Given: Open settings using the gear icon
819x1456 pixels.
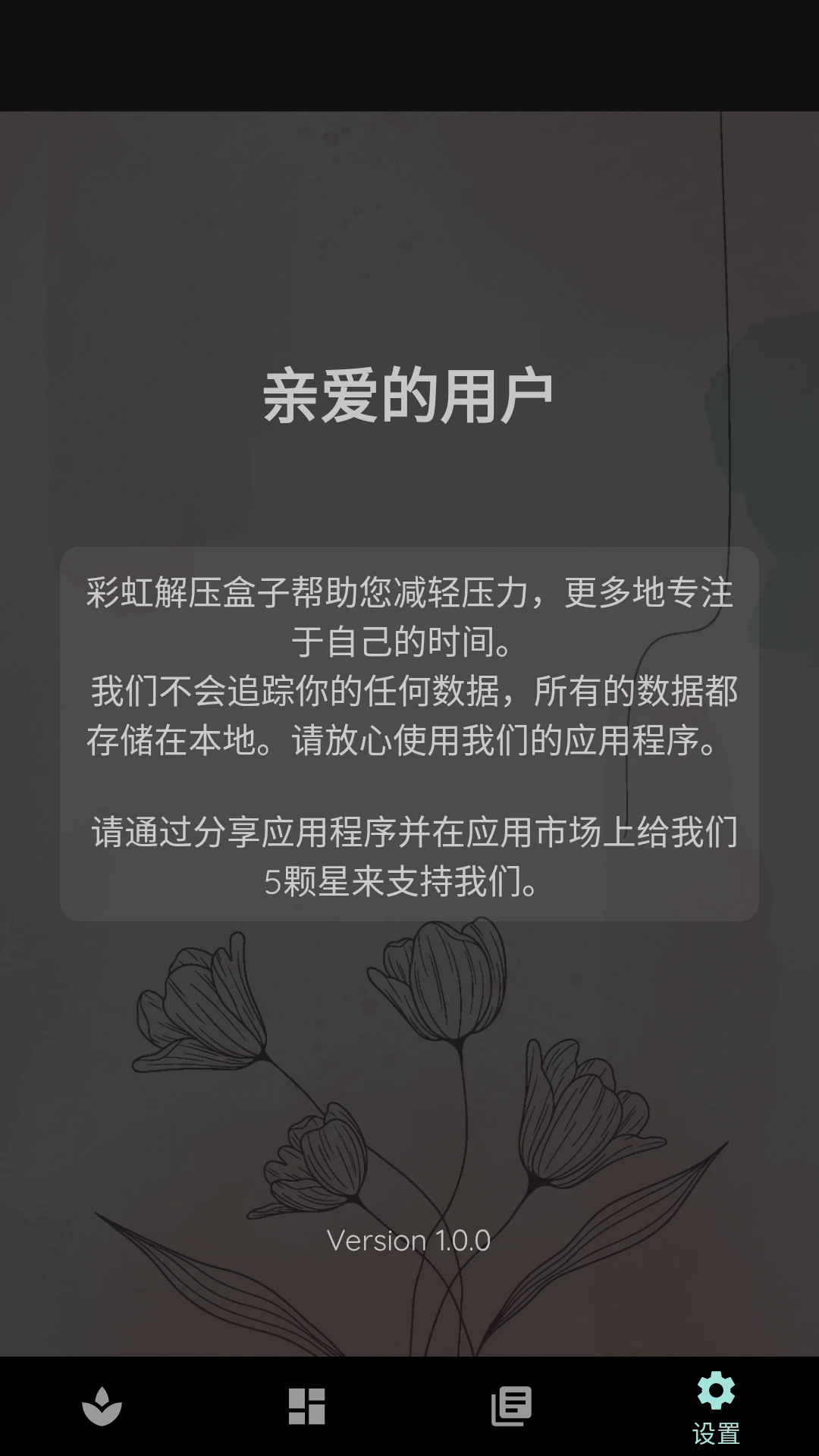Looking at the screenshot, I should pos(717,1399).
